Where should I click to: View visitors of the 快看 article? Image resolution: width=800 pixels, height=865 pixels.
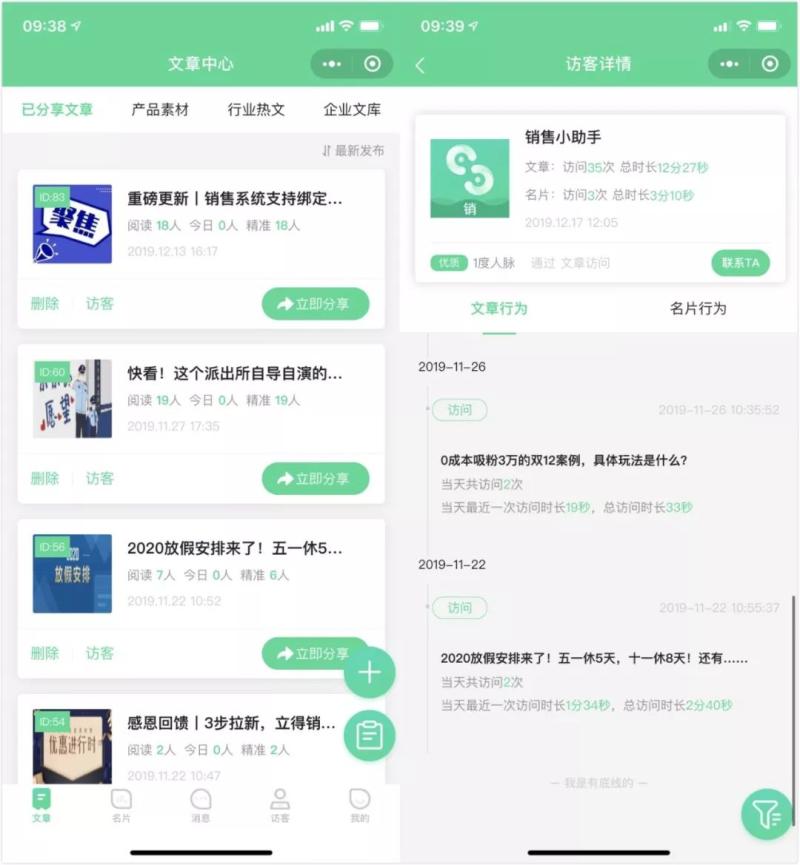[99, 478]
